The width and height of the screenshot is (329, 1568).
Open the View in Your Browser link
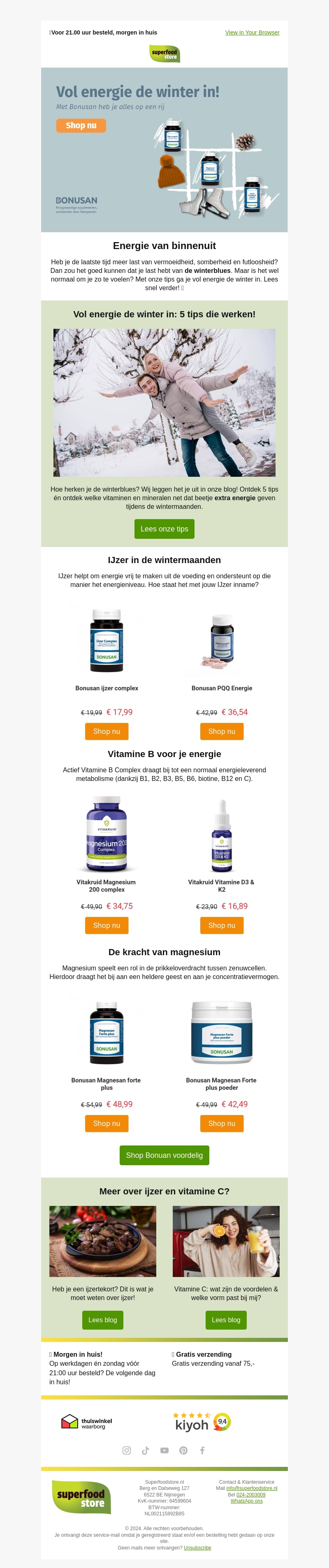point(252,33)
